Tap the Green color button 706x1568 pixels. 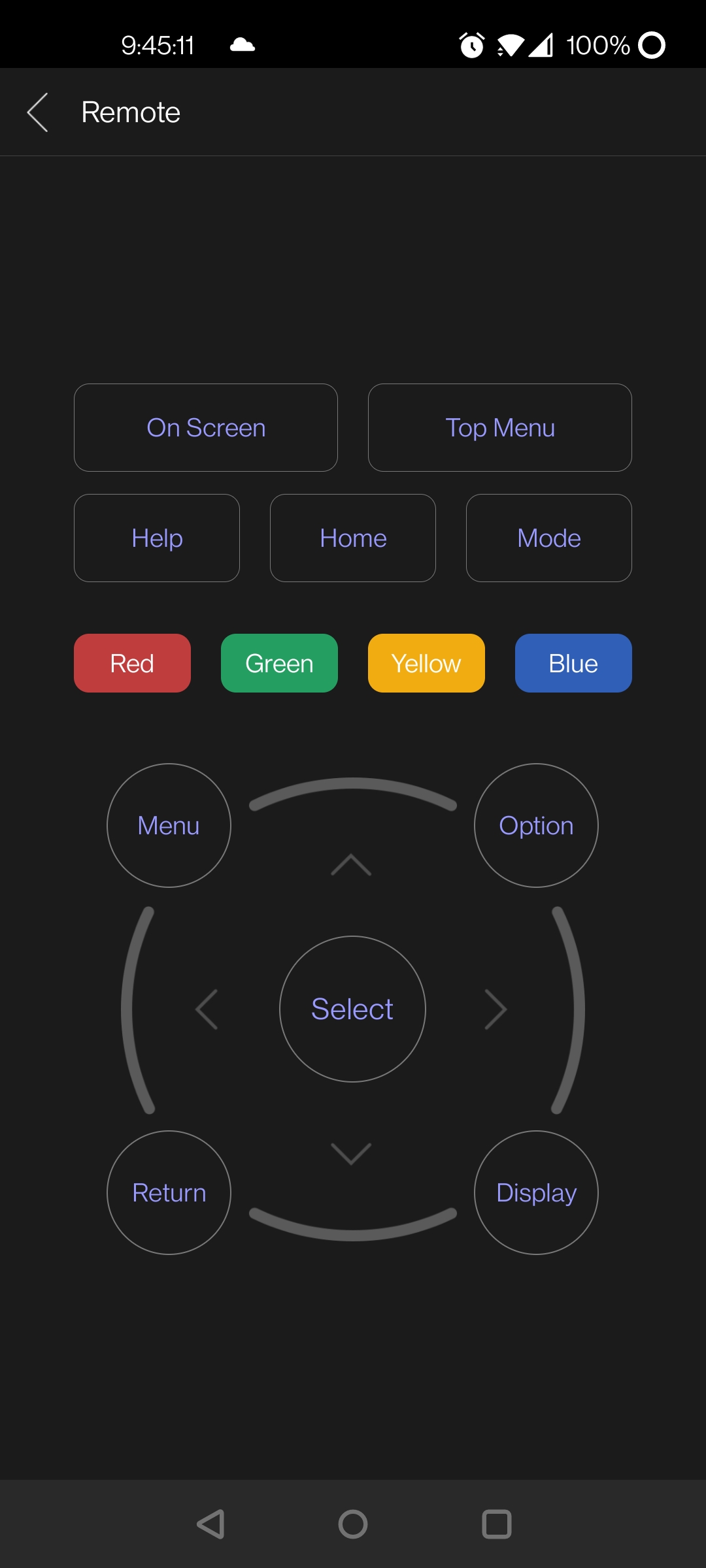(x=279, y=663)
